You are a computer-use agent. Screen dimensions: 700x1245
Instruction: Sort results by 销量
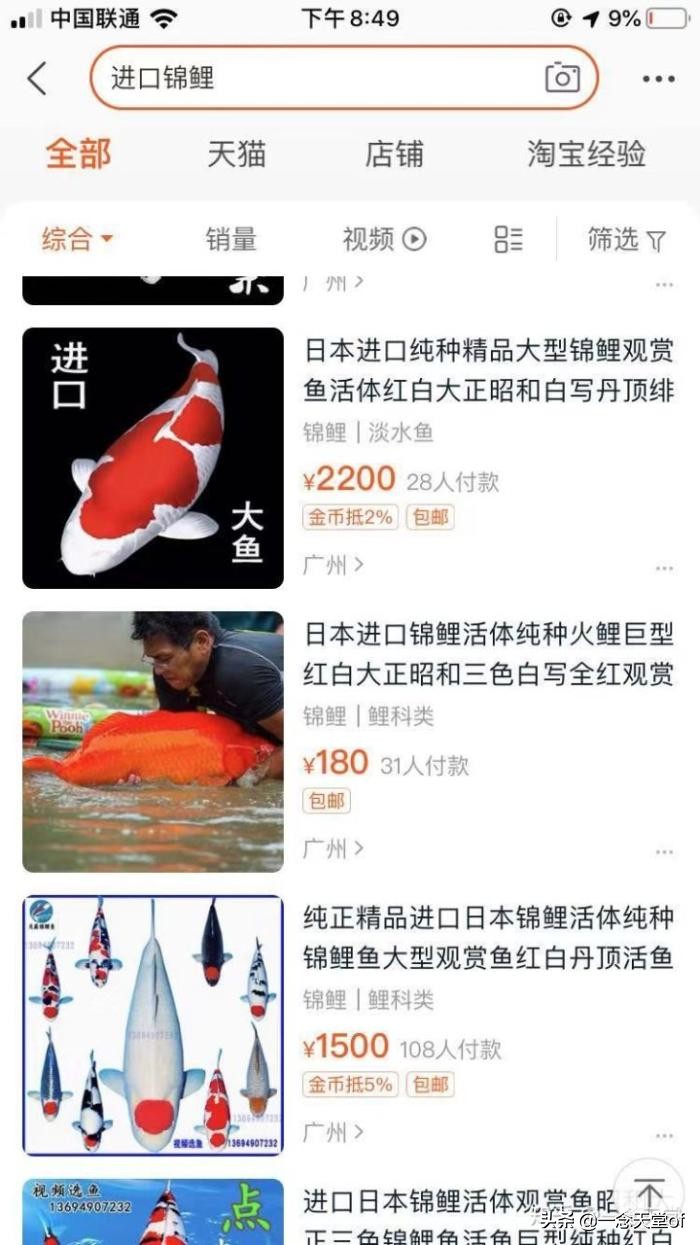(231, 239)
